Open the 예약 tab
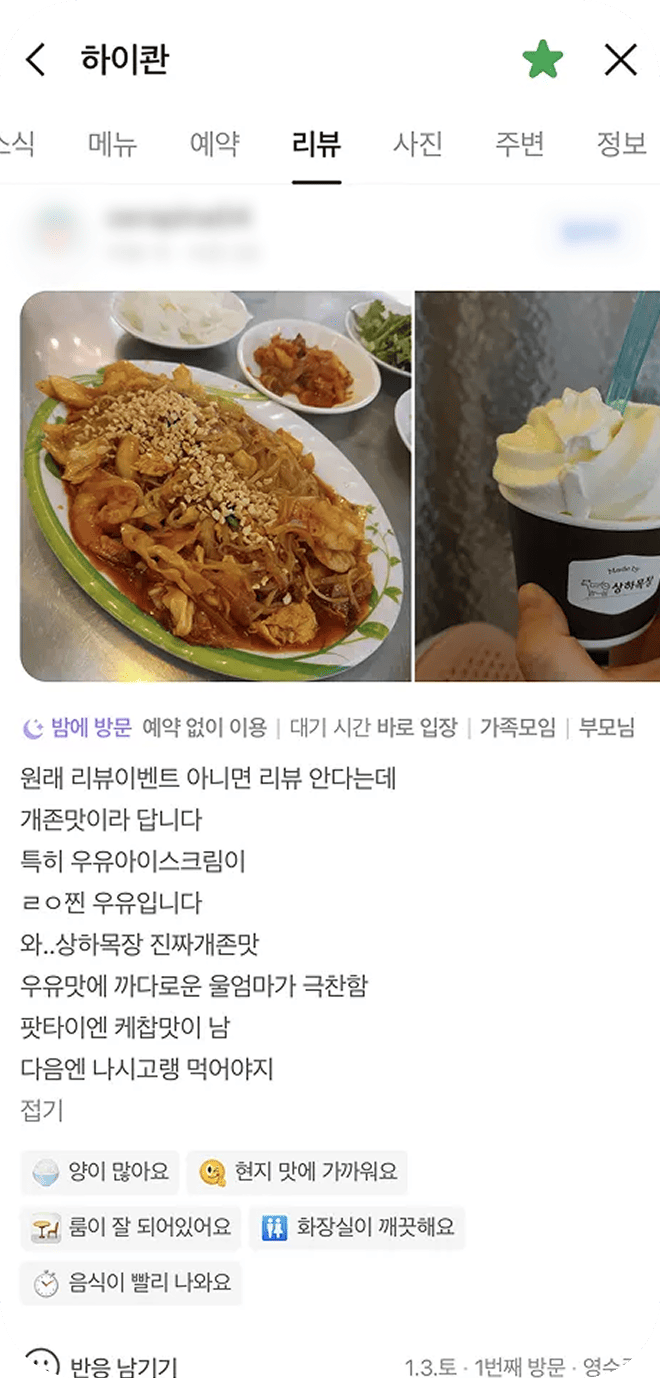Viewport: 660px width, 1378px height. (214, 144)
